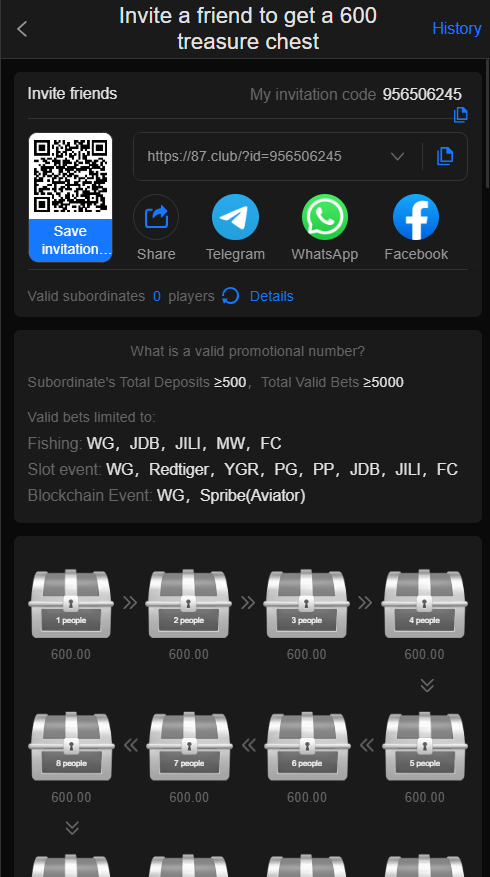Copy my invitation code
This screenshot has width=490, height=877.
pyautogui.click(x=460, y=115)
